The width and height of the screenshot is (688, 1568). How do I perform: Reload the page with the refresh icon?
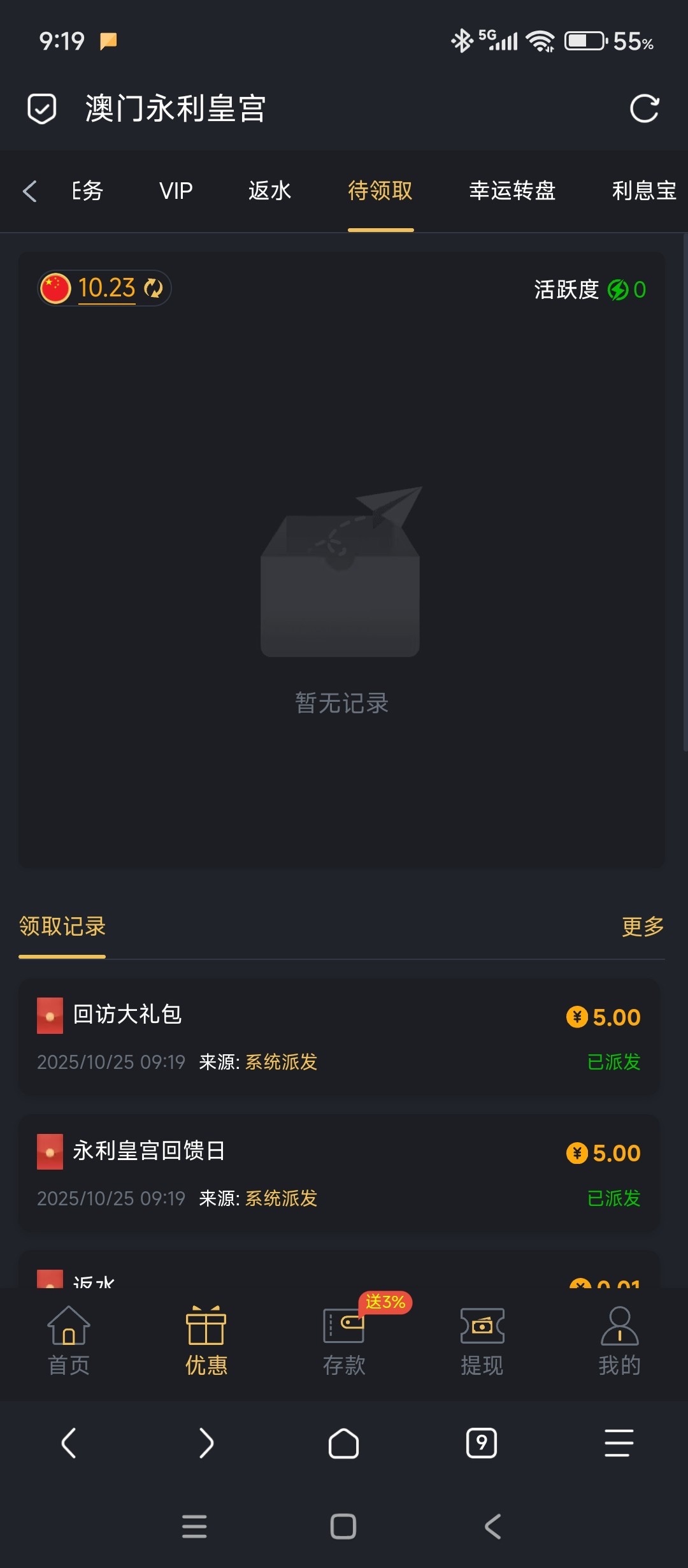coord(644,108)
